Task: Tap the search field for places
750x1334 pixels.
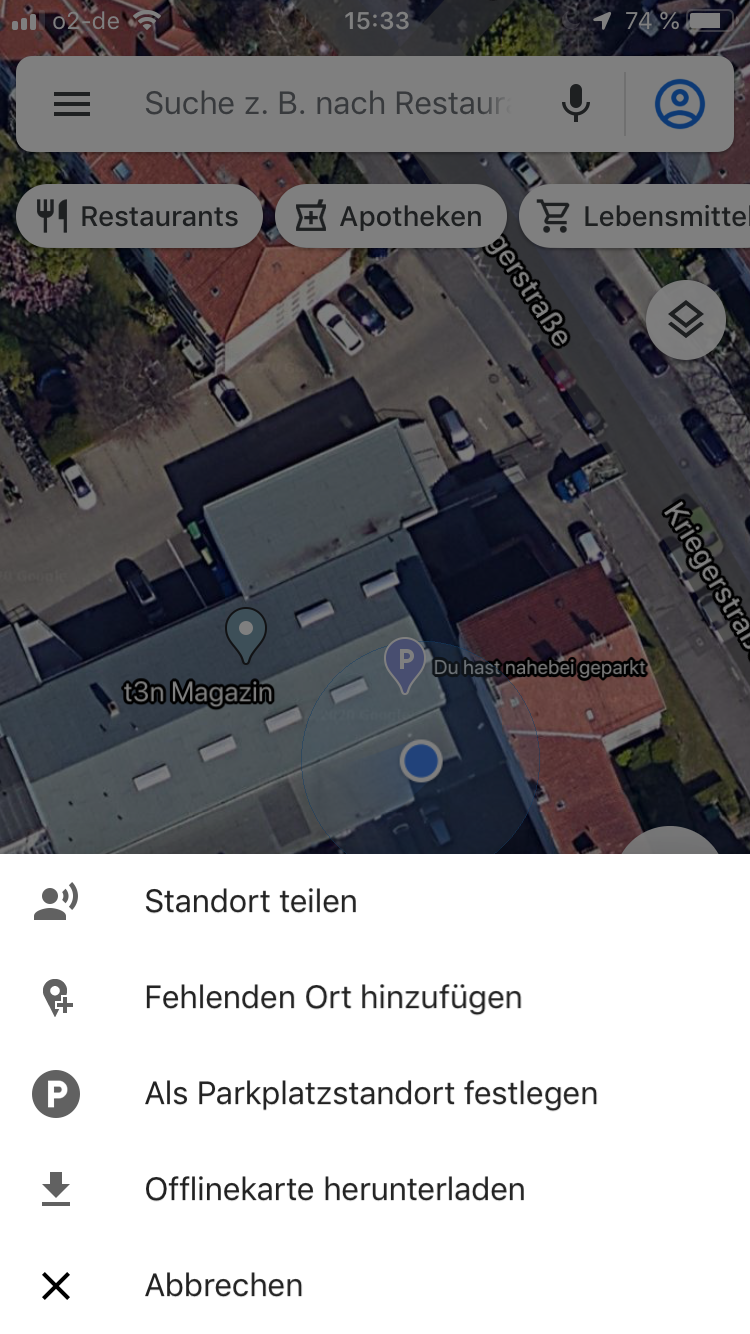Action: [x=330, y=104]
